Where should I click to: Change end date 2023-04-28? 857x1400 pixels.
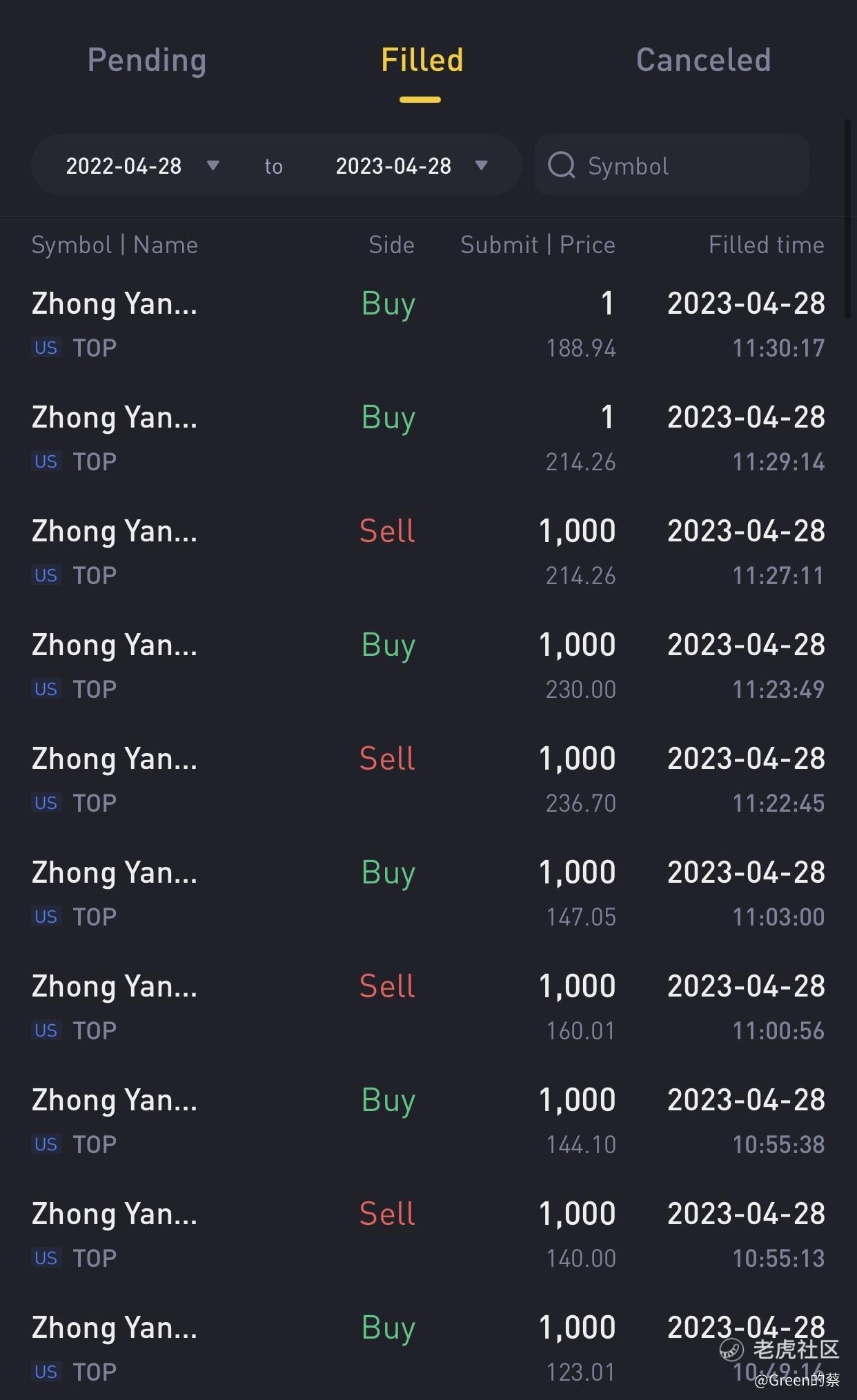point(412,166)
